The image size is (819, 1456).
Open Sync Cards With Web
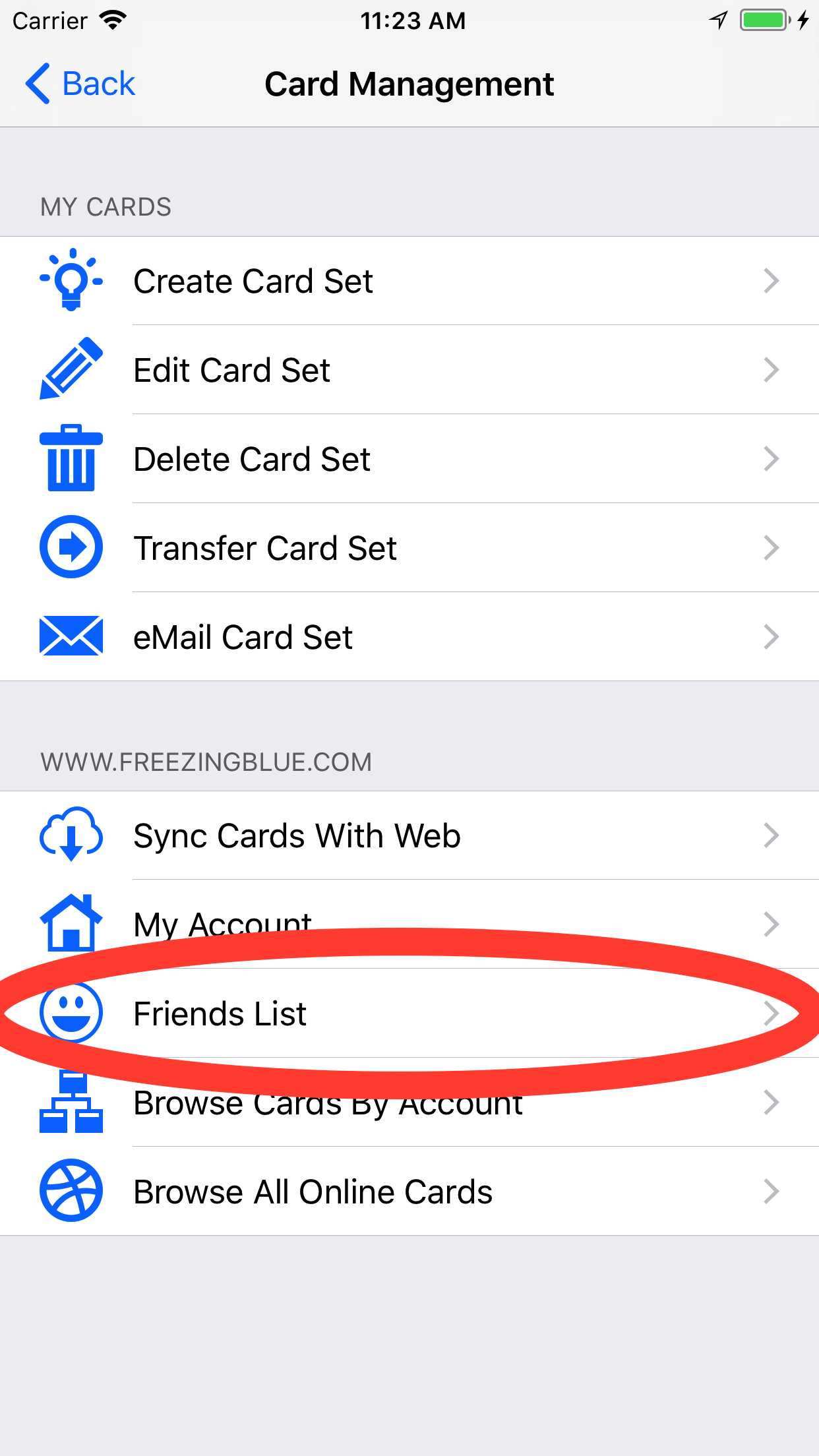409,835
